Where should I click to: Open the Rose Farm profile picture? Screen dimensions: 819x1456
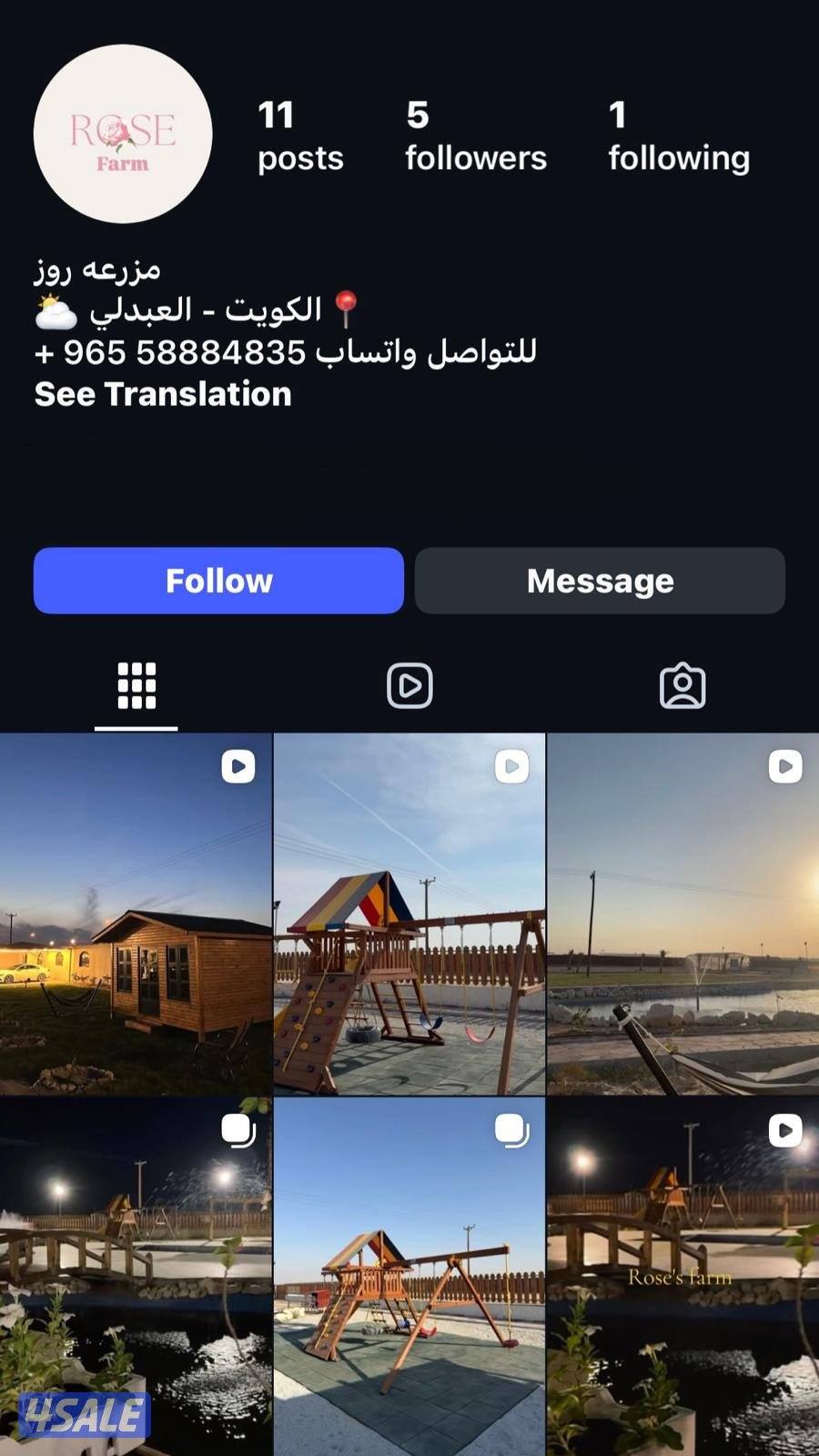[123, 134]
